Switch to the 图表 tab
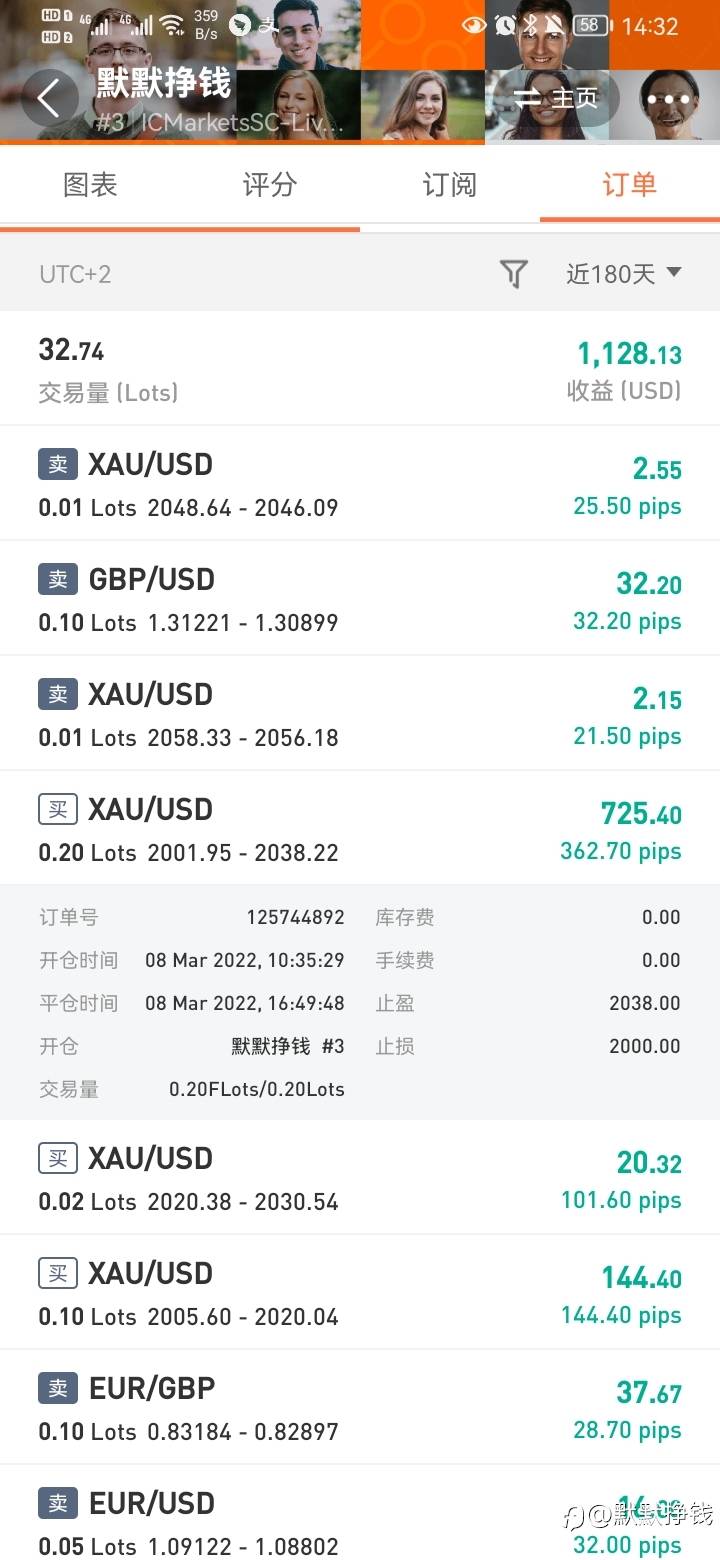720x1560 pixels. point(90,185)
